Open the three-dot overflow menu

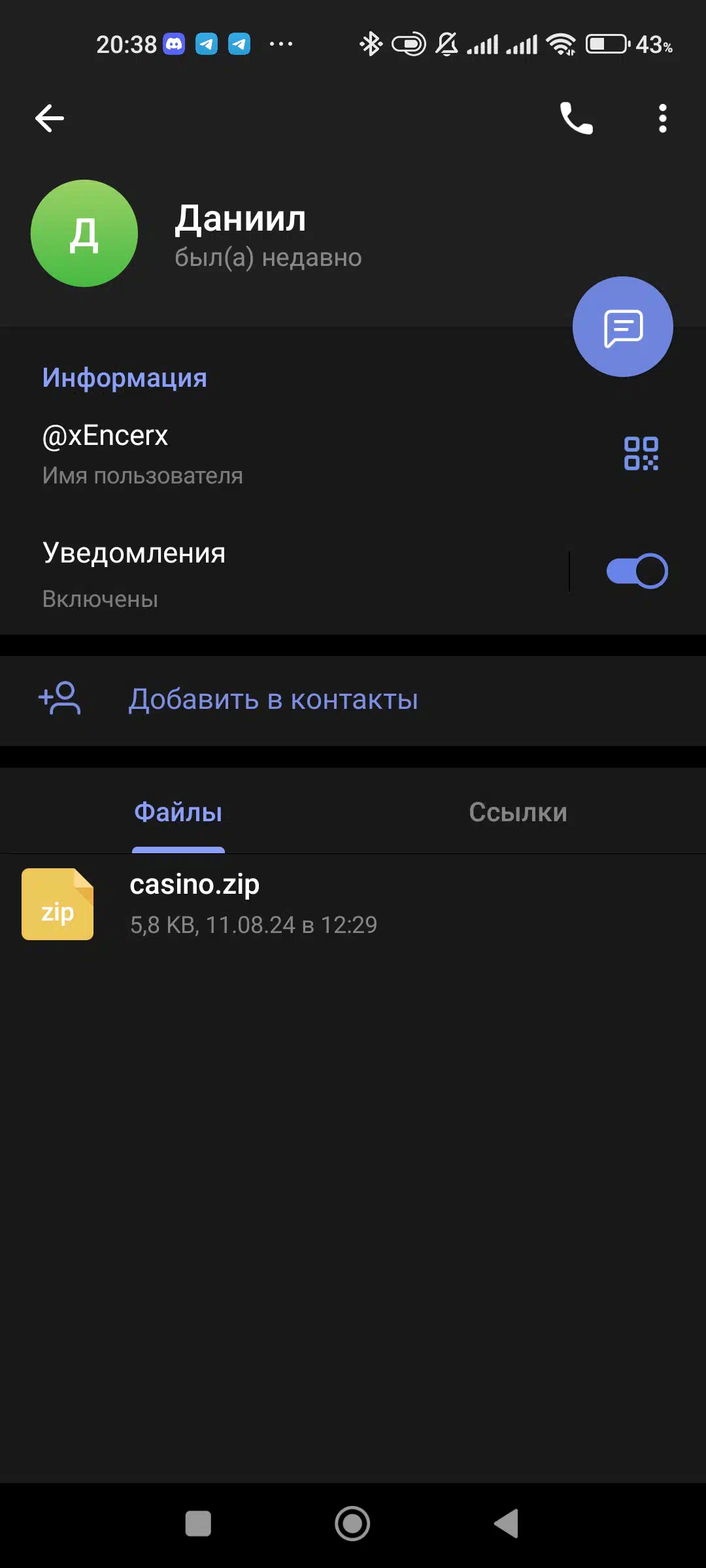663,118
